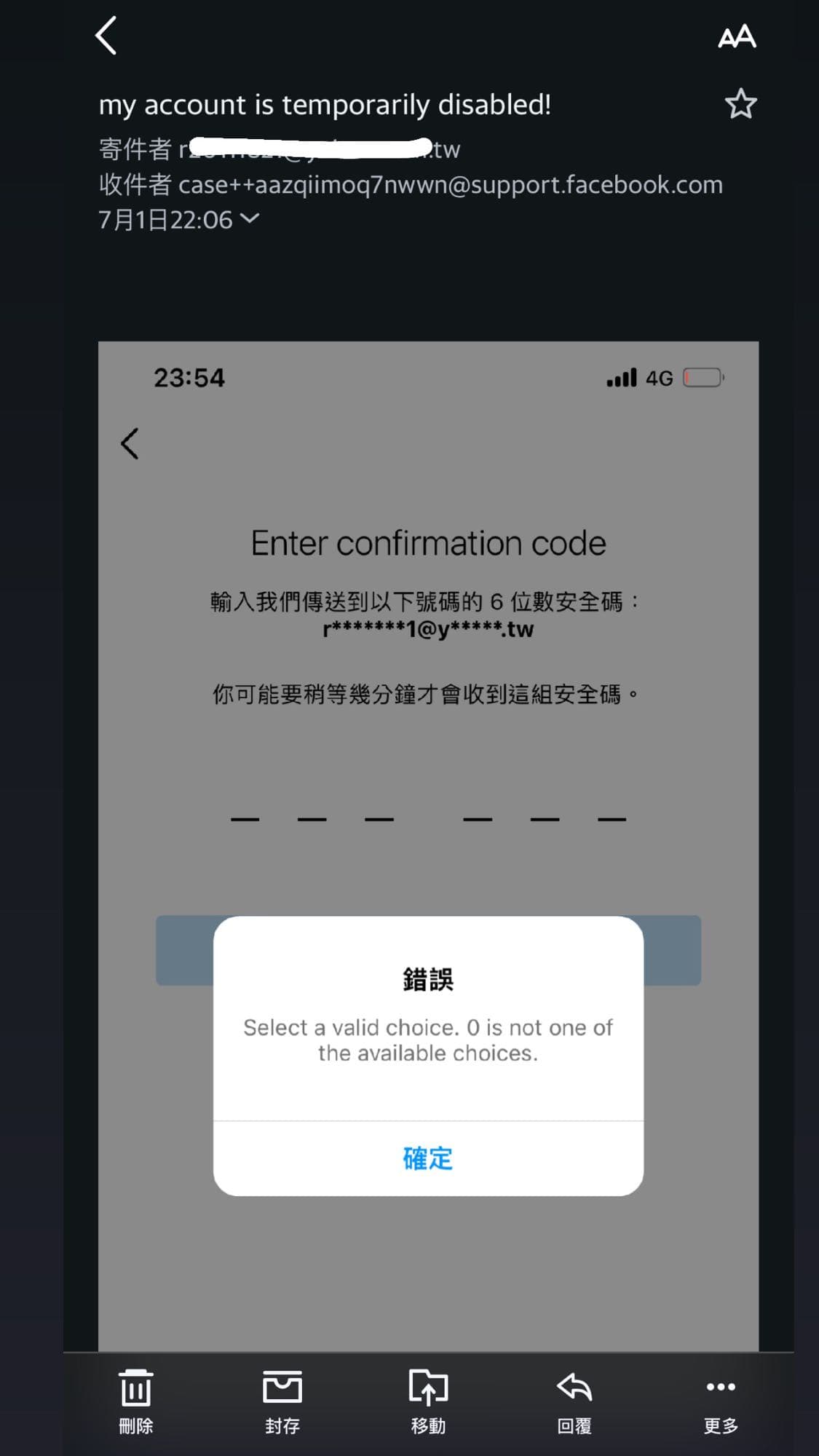This screenshot has height=1456, width=819.
Task: Go back to the inbox
Action: pos(106,36)
